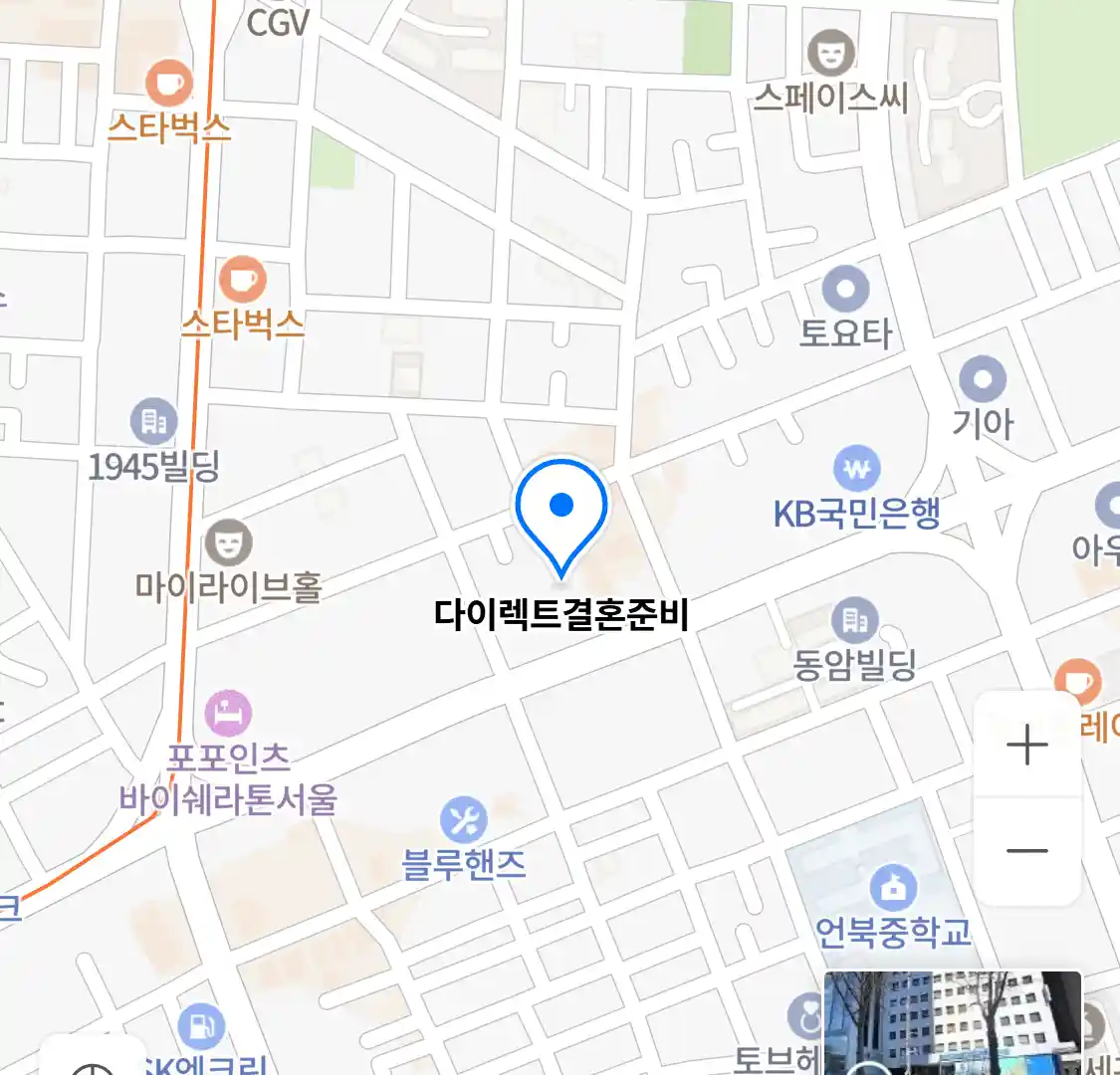
Task: Select the 동암빌딩 building marker
Action: pyautogui.click(x=854, y=621)
